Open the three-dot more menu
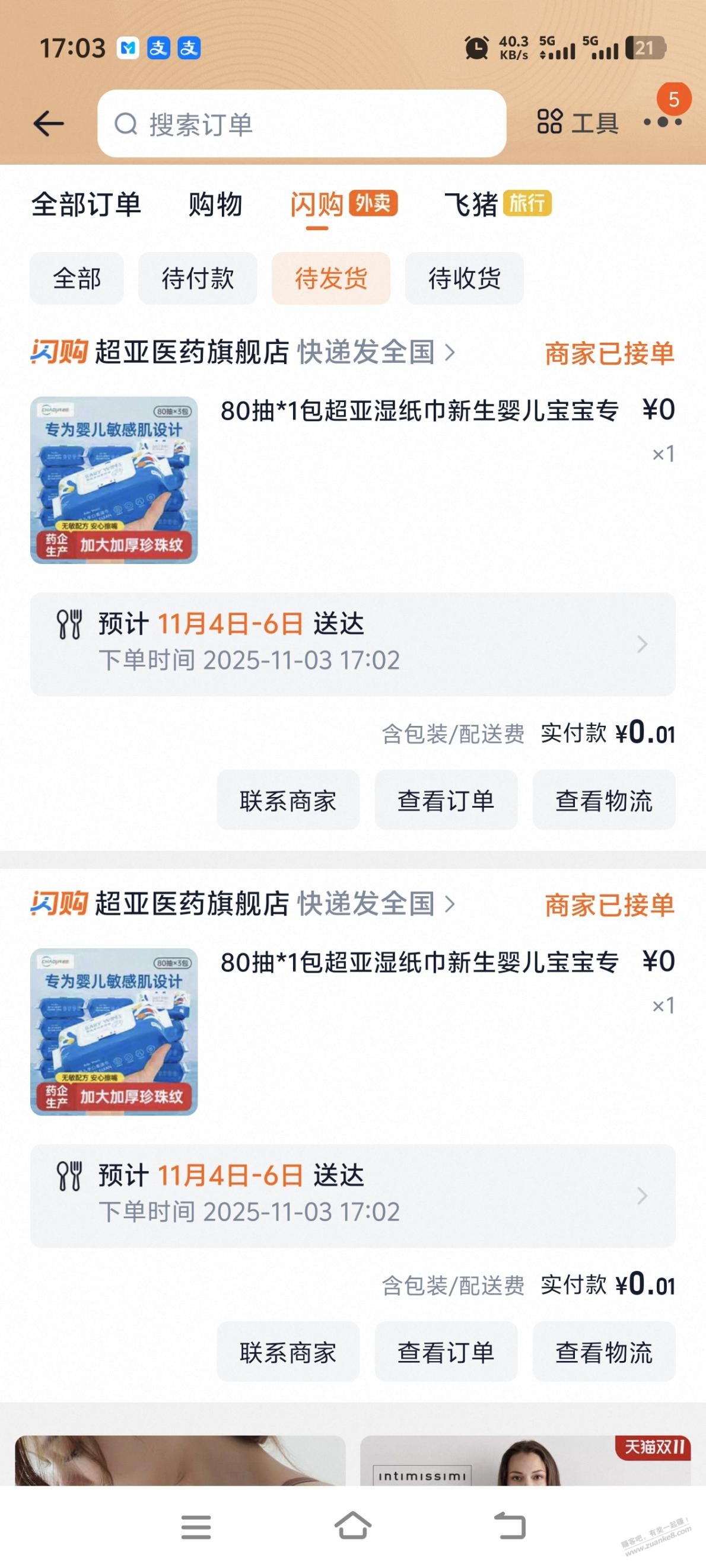Screen dimensions: 706x1568 point(662,122)
